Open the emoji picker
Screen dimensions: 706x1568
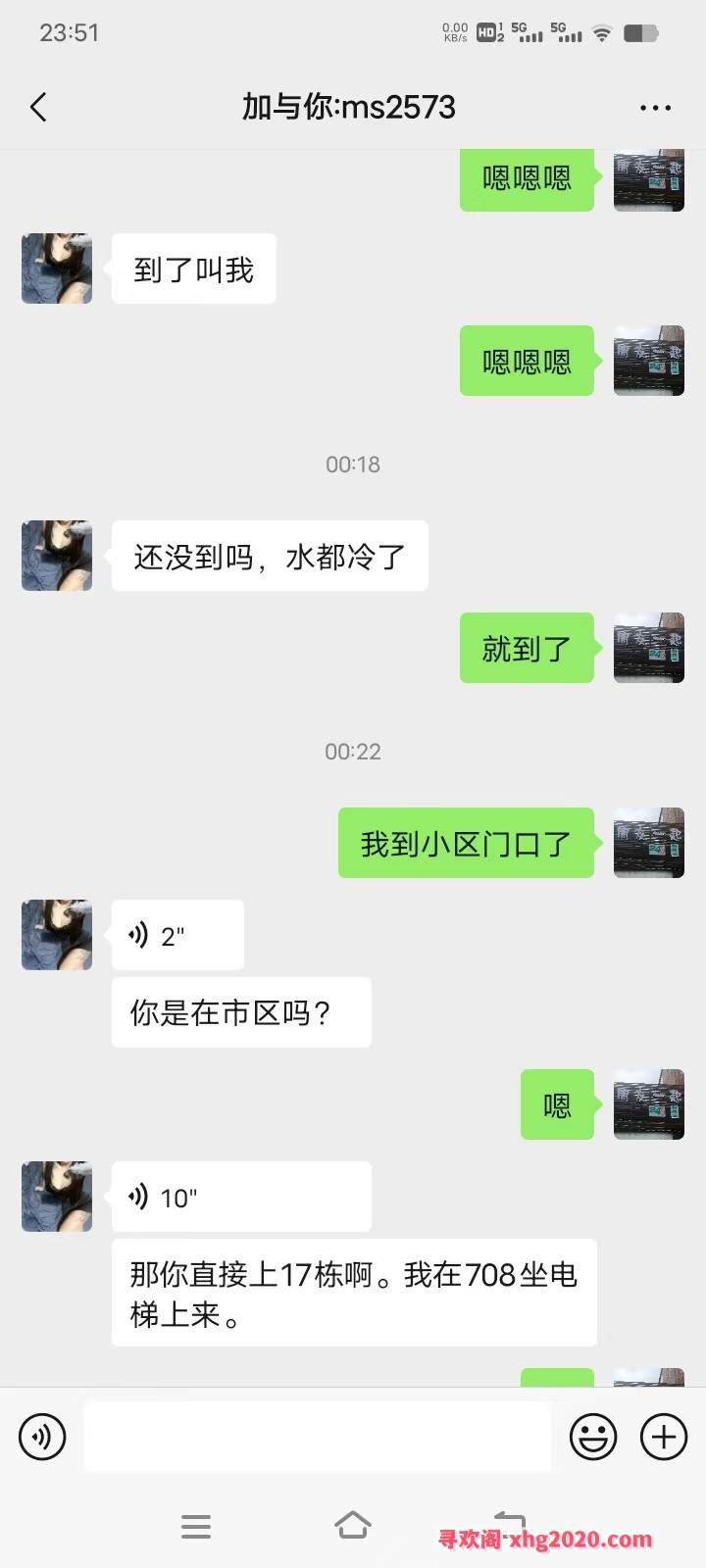(x=593, y=1437)
